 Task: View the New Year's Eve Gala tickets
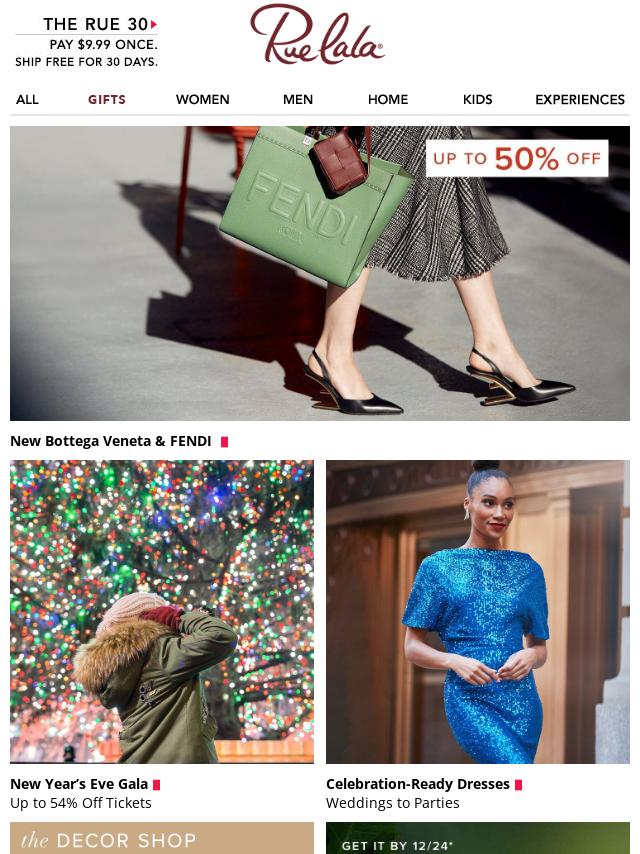[x=162, y=611]
